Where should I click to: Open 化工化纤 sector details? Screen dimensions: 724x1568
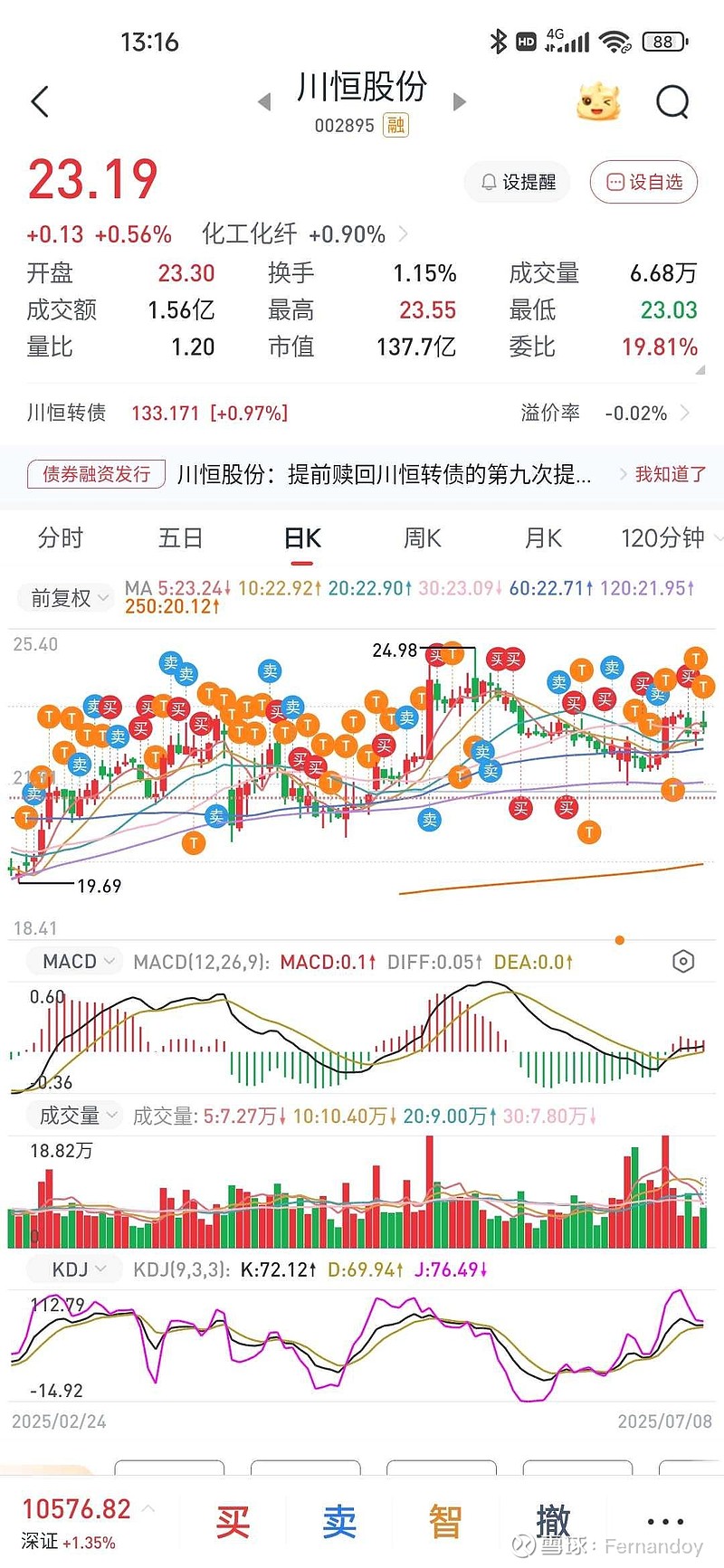(304, 234)
